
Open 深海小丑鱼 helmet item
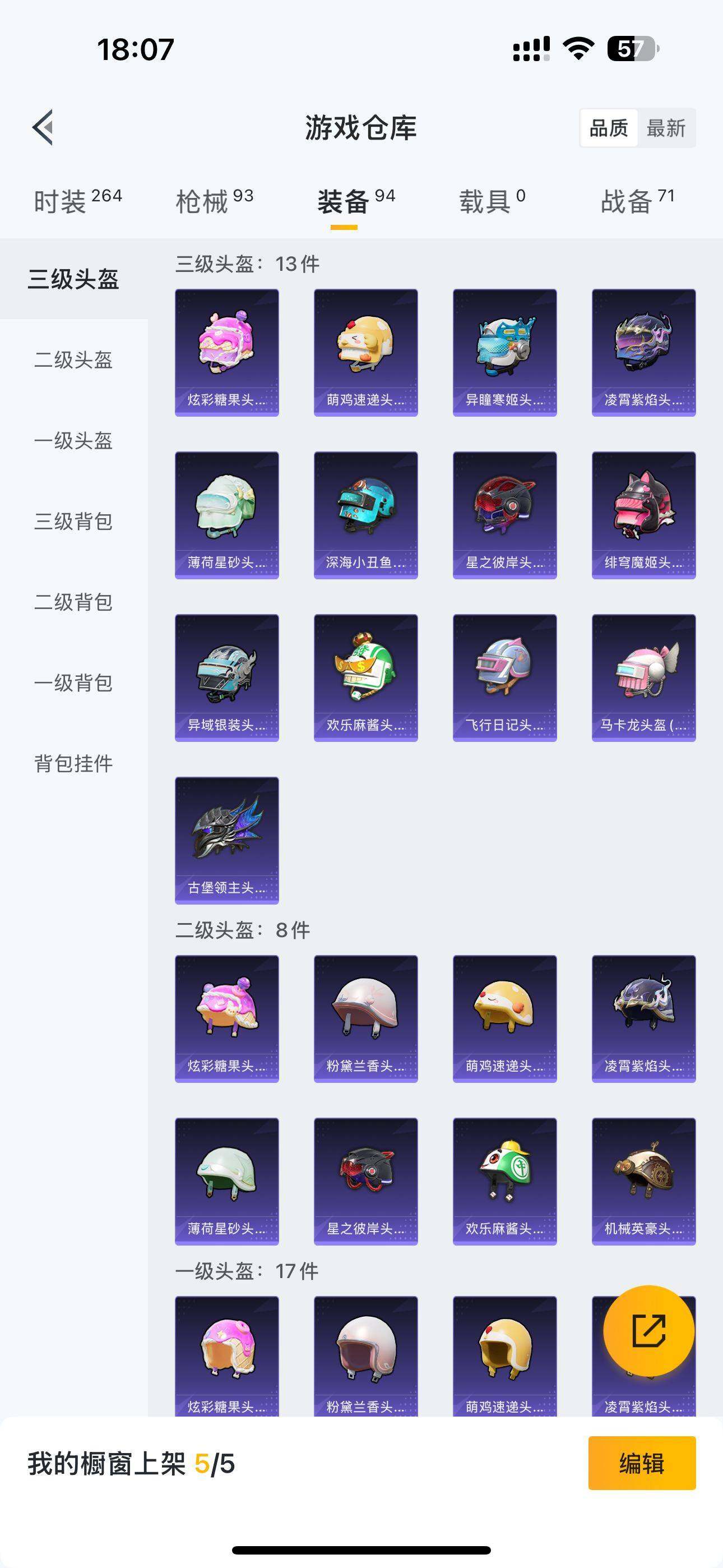pyautogui.click(x=366, y=515)
